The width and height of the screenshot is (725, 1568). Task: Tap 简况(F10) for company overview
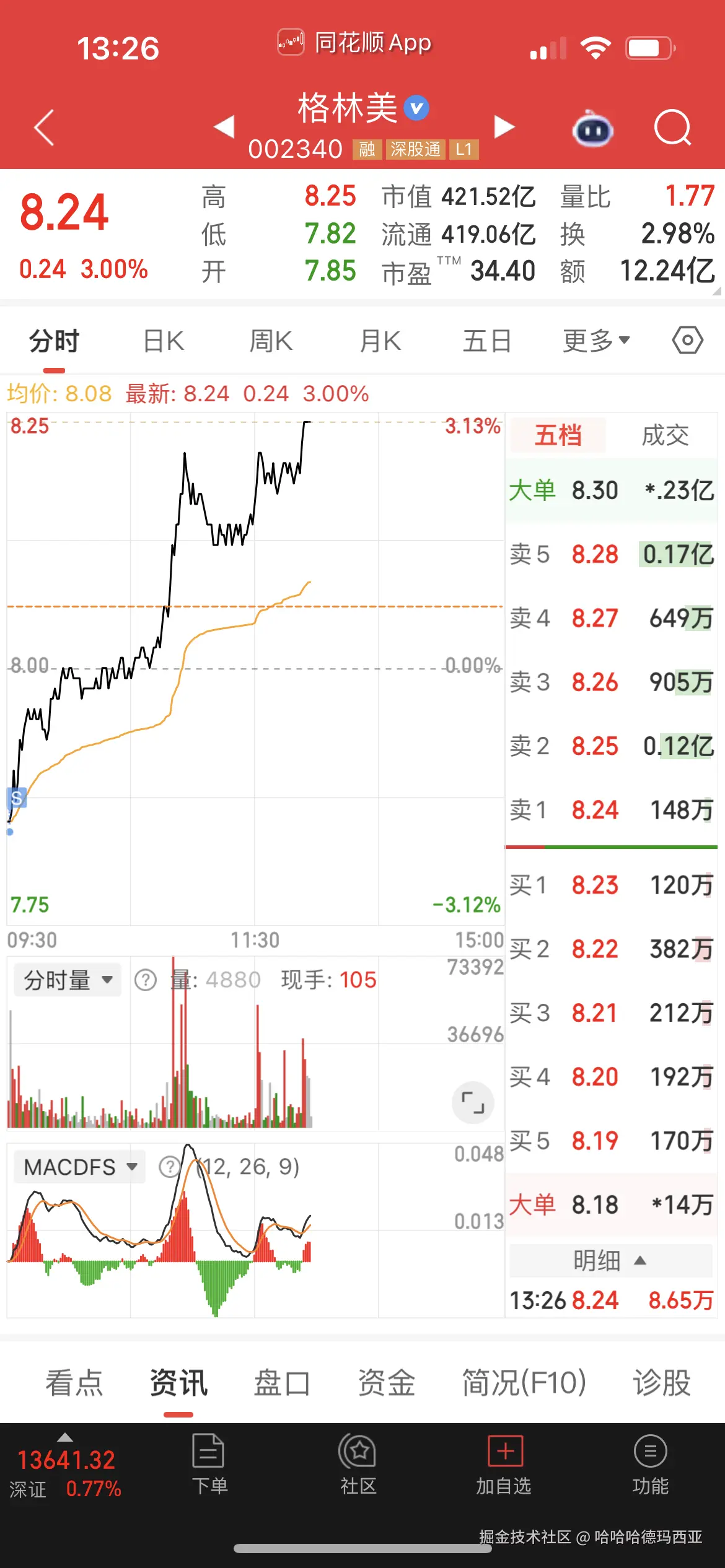522,1382
